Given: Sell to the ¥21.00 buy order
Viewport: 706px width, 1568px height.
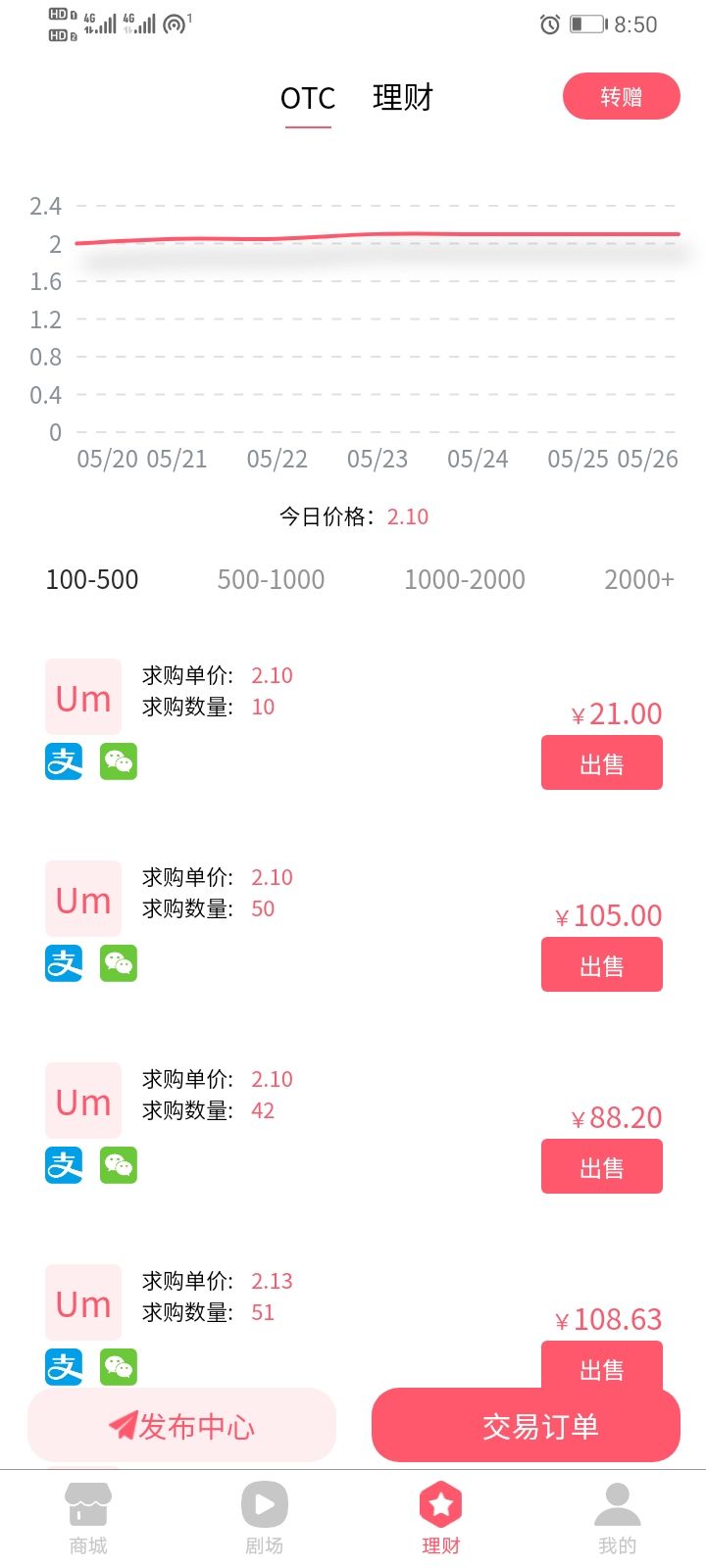Looking at the screenshot, I should (x=602, y=763).
